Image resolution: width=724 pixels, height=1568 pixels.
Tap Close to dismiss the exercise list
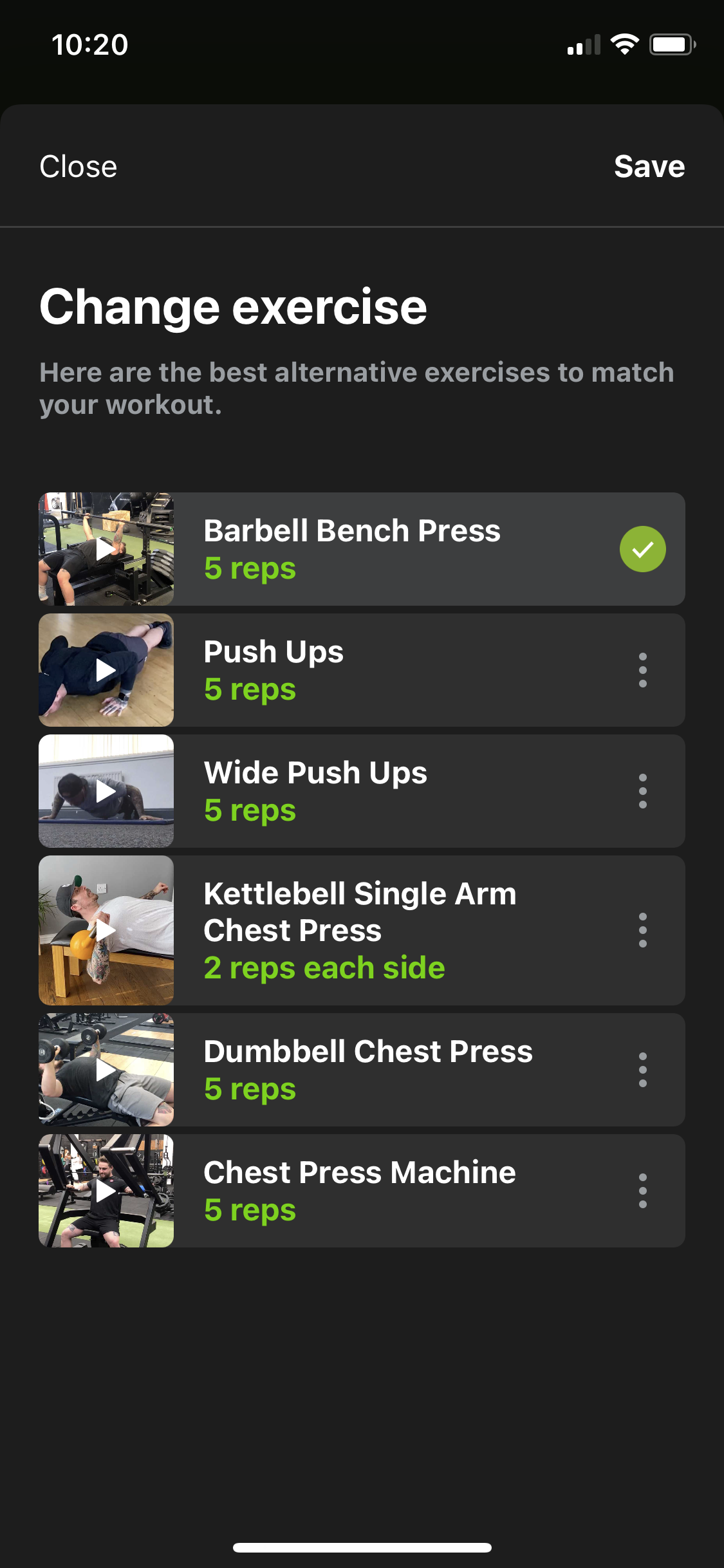(x=77, y=165)
